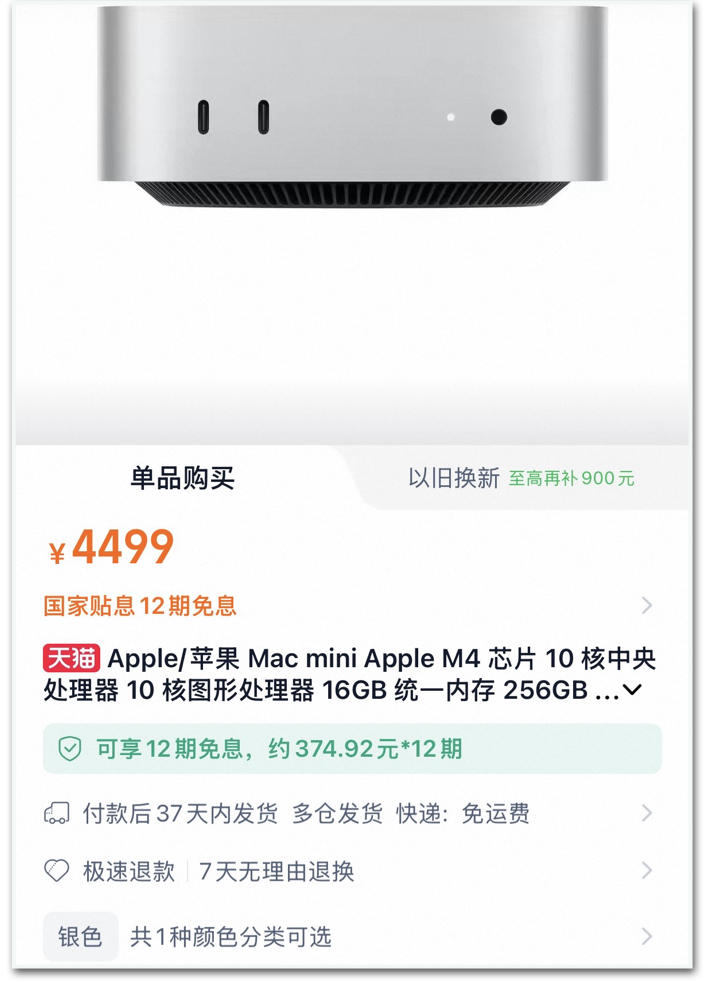
Task: Open the 国家贴息12期免息 offer details
Action: click(350, 606)
